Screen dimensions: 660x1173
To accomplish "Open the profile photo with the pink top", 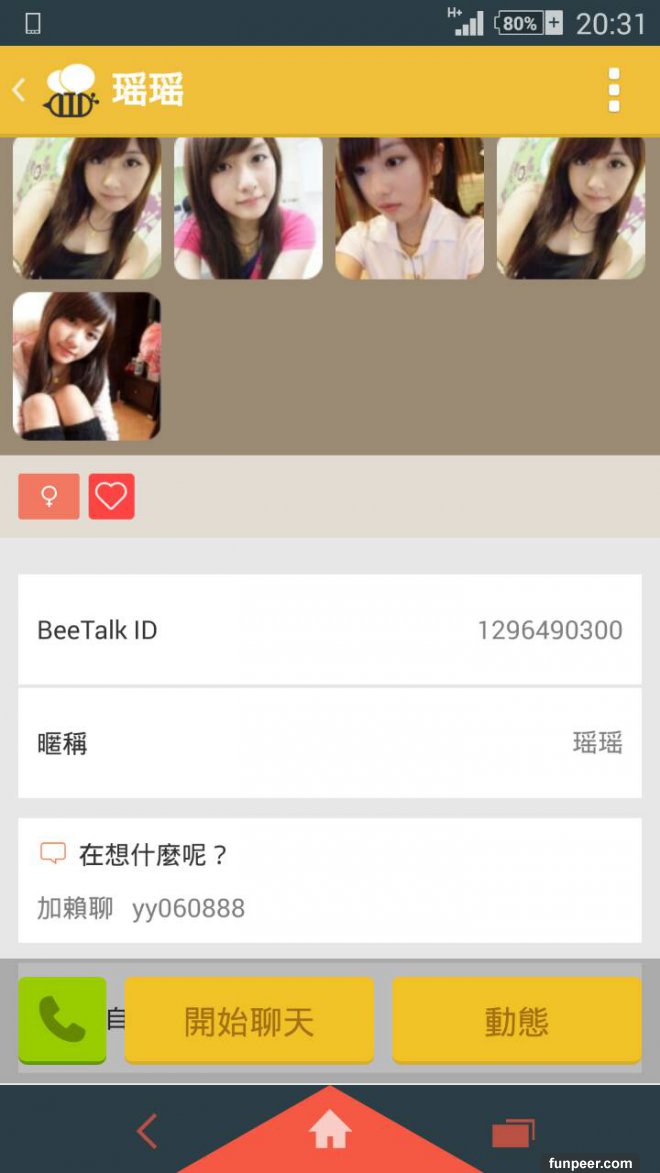I will (x=248, y=208).
